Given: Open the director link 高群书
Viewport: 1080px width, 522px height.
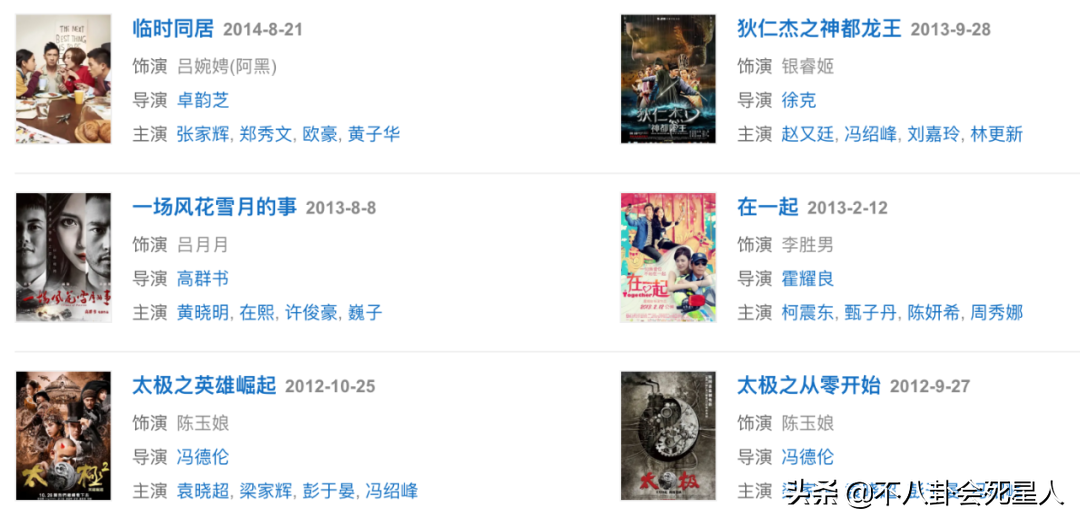Looking at the screenshot, I should [x=203, y=279].
